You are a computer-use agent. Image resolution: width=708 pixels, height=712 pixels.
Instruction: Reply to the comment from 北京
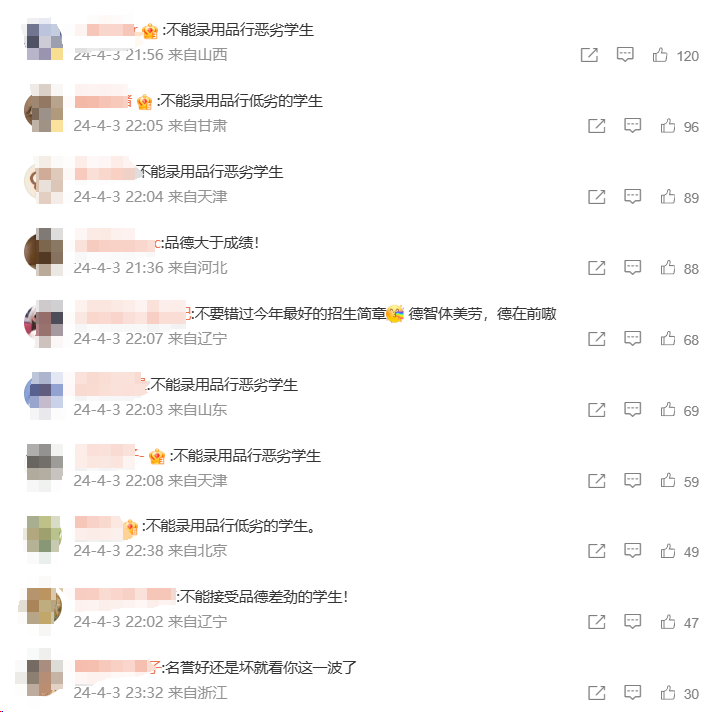point(632,551)
